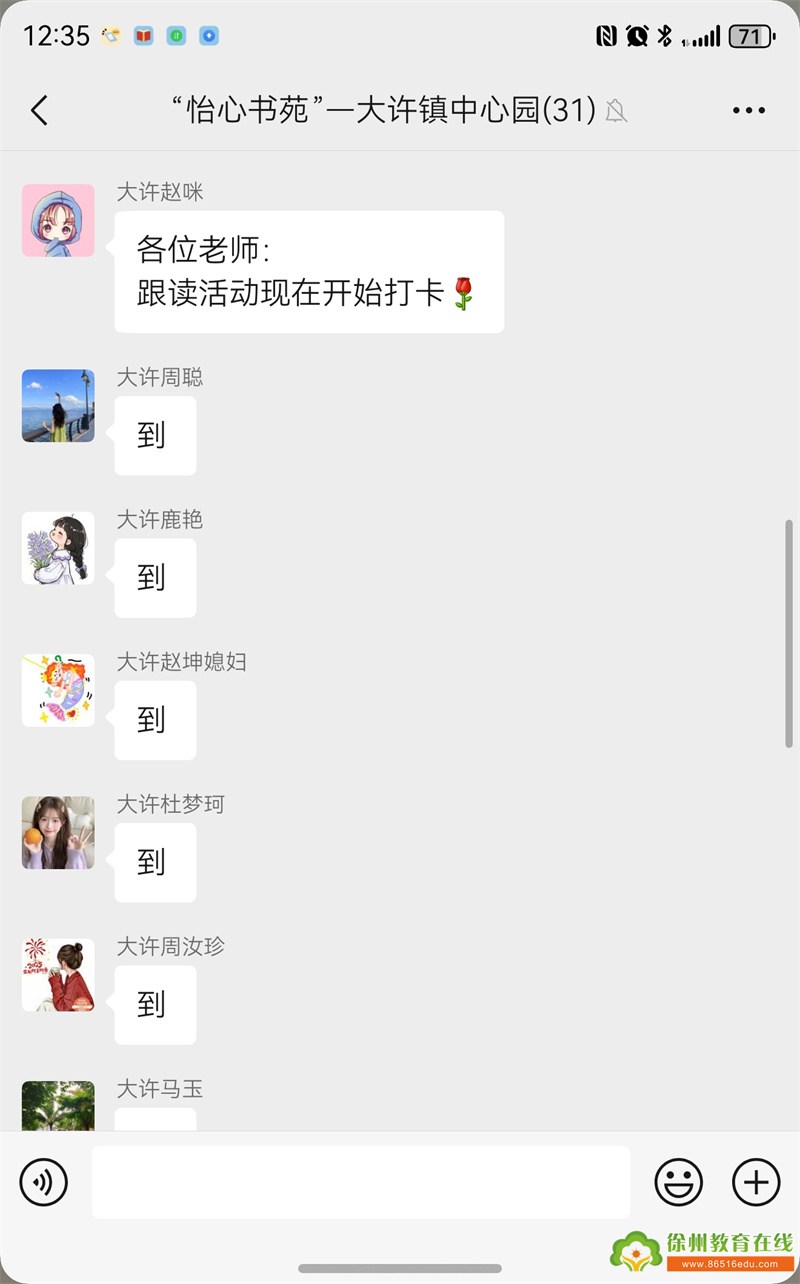800x1284 pixels.
Task: Open the plus attachments menu
Action: tap(756, 1183)
